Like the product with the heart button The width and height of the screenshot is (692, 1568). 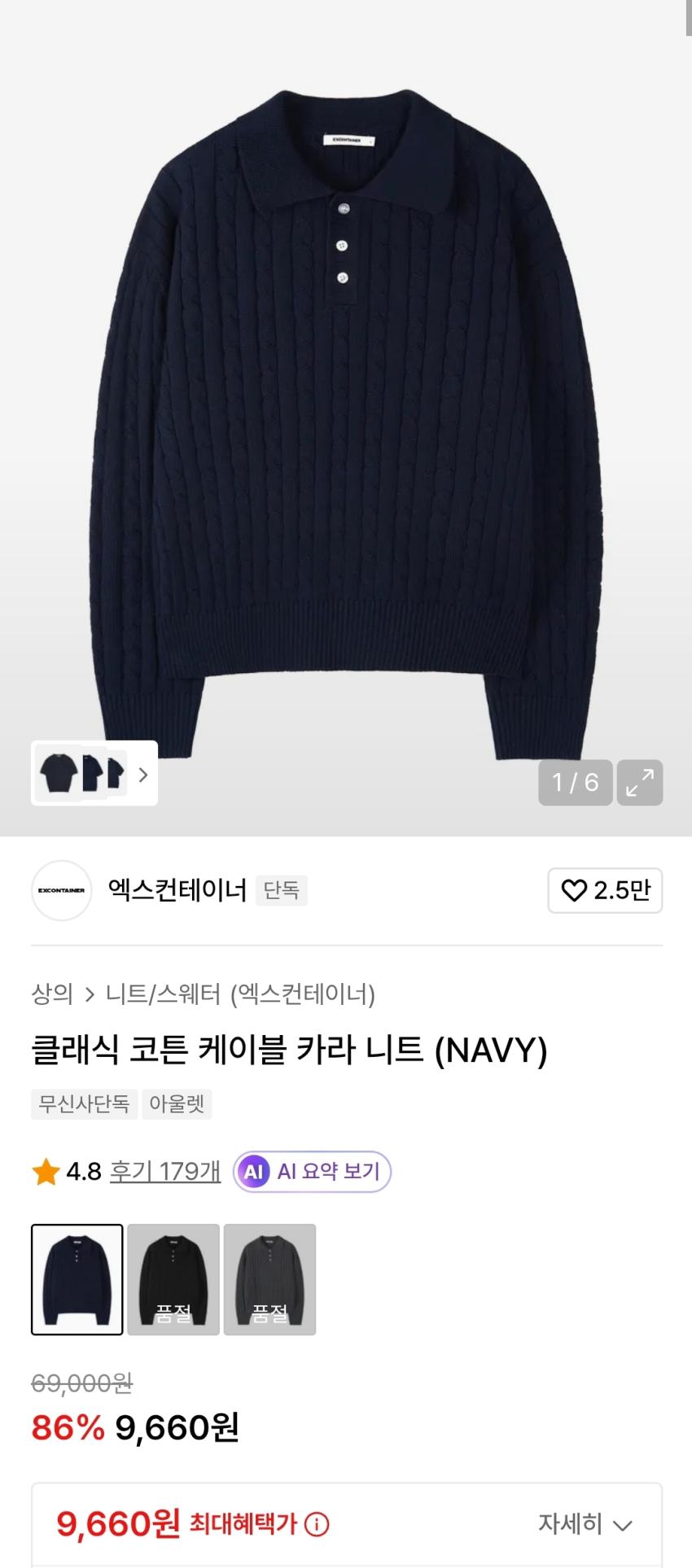point(605,891)
